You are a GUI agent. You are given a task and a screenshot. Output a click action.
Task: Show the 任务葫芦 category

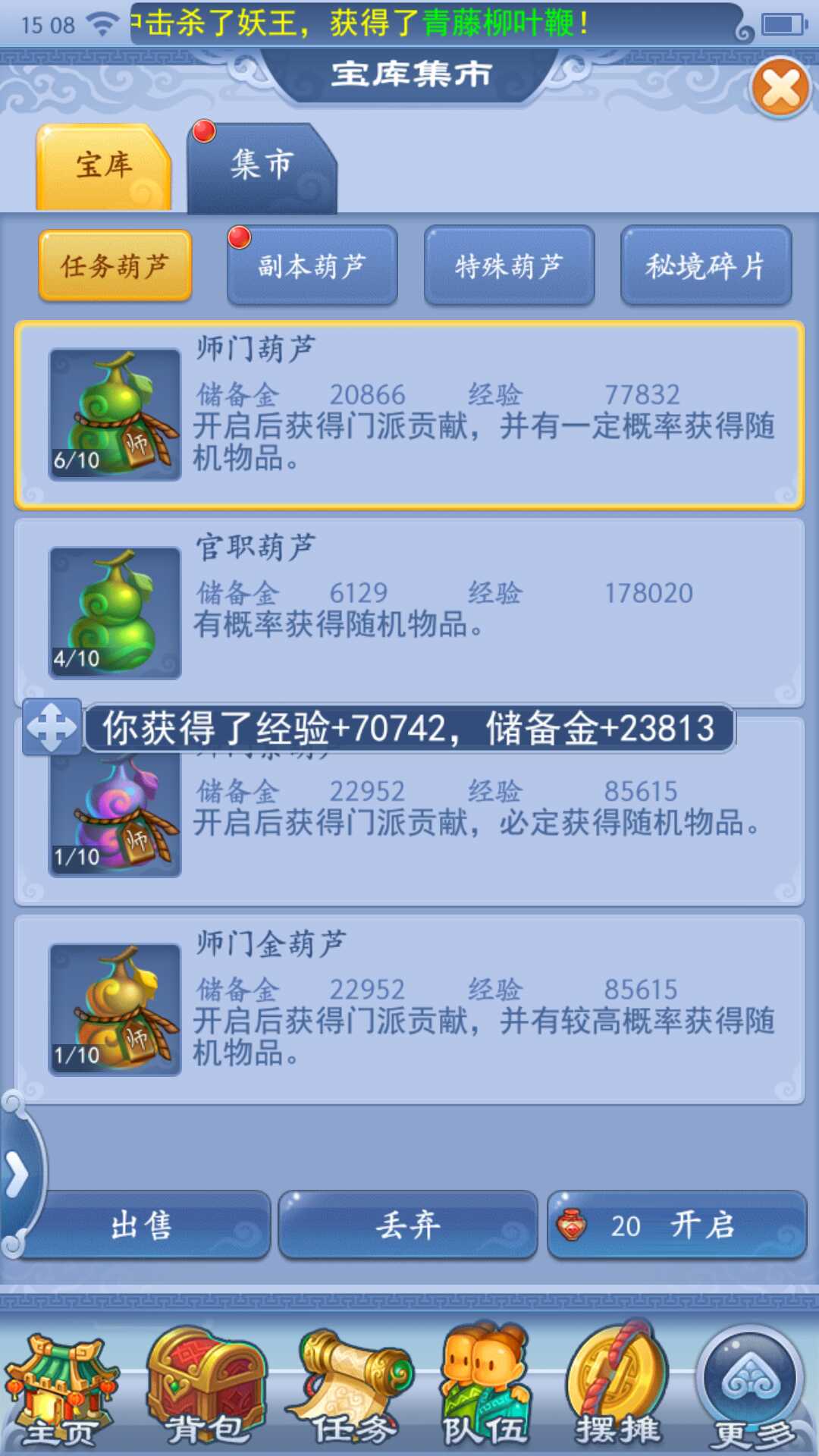(115, 266)
